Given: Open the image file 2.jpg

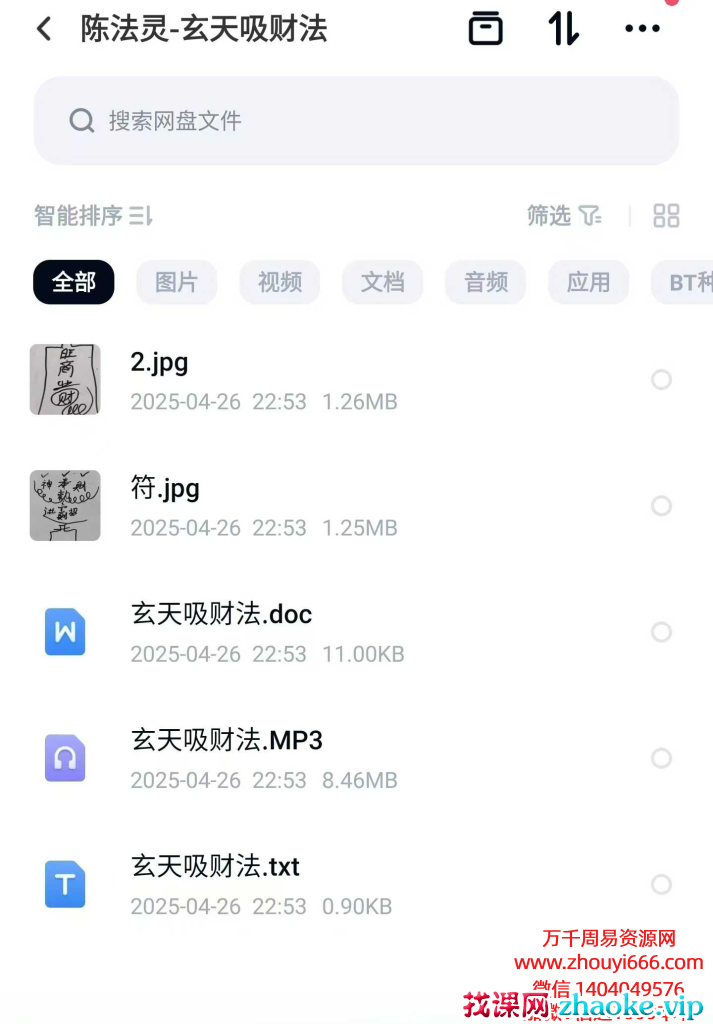Looking at the screenshot, I should point(160,362).
